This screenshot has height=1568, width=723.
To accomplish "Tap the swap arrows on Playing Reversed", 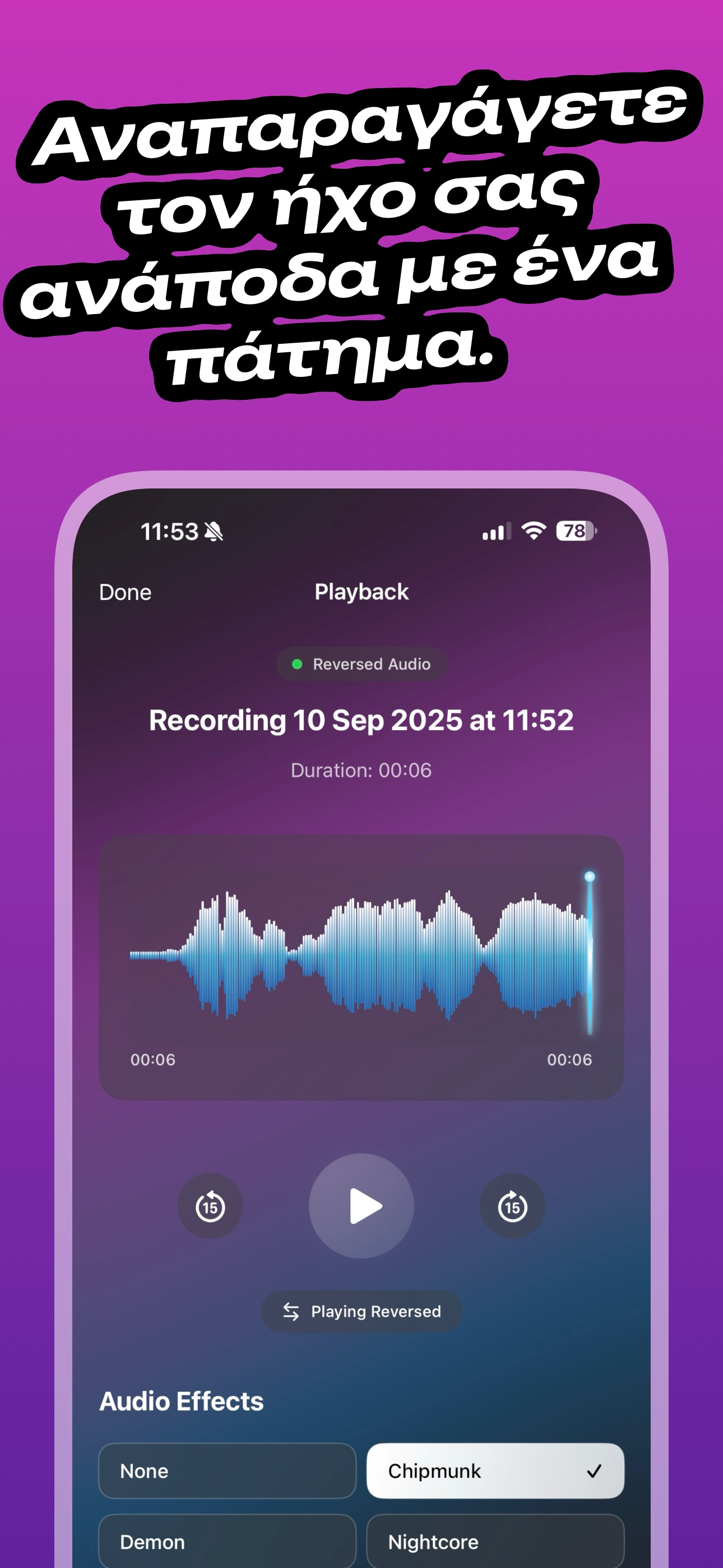I will [291, 1312].
